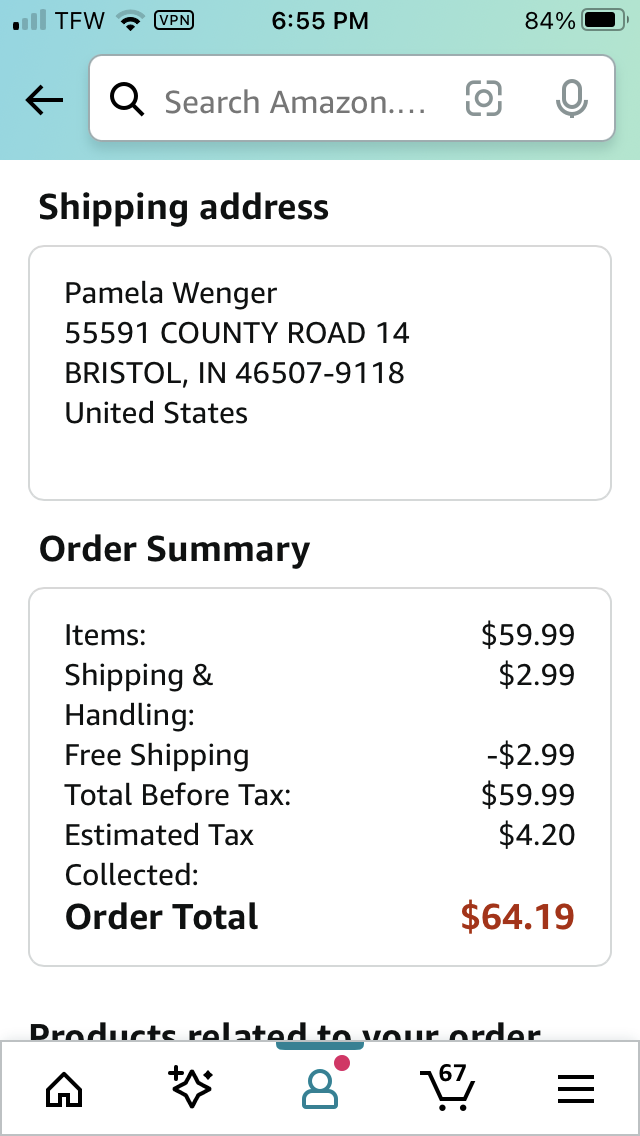Open the sparkle AI assistant tab
This screenshot has height=1136, width=640.
click(x=191, y=1087)
